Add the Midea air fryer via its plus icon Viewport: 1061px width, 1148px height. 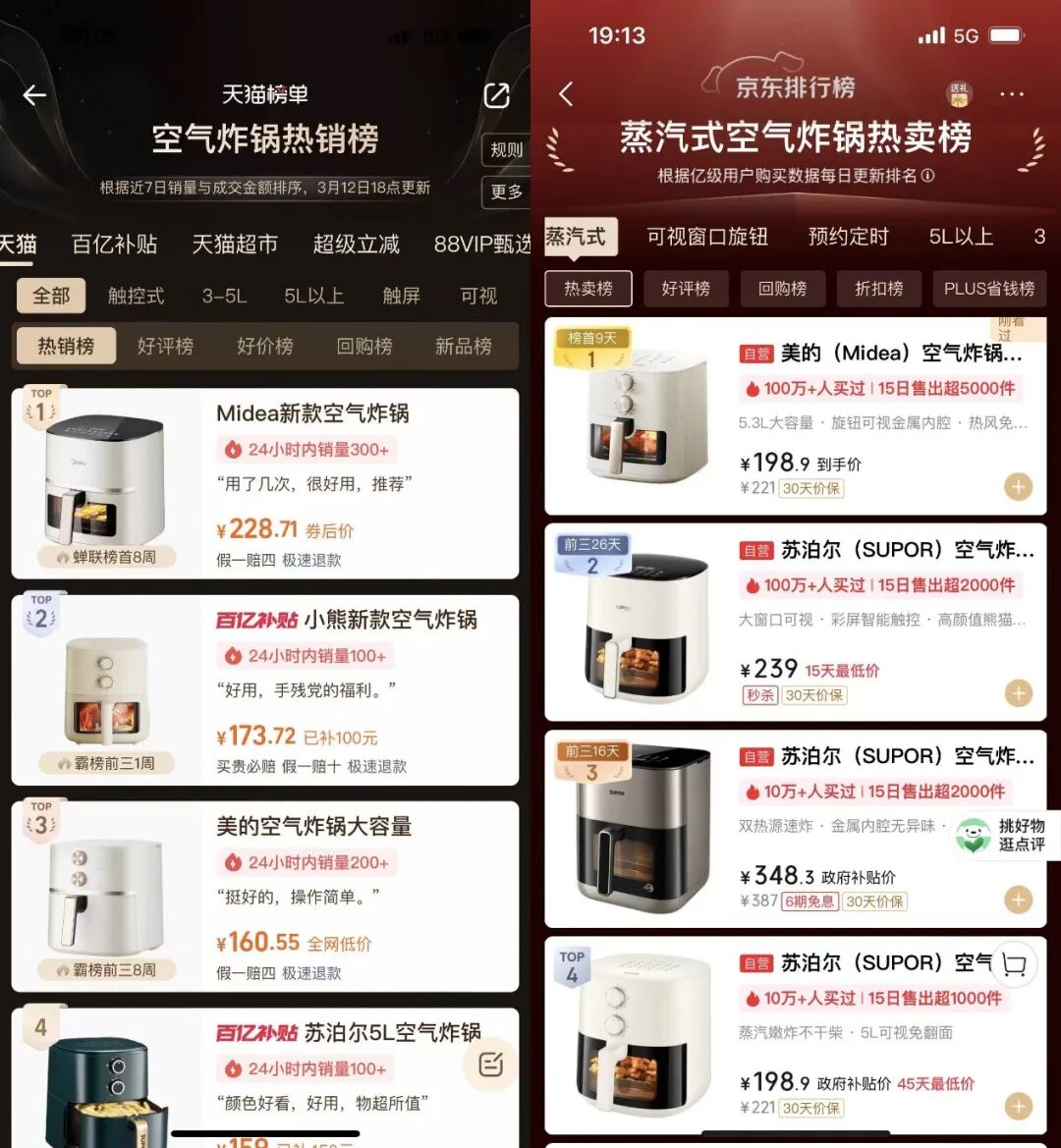click(x=1019, y=488)
